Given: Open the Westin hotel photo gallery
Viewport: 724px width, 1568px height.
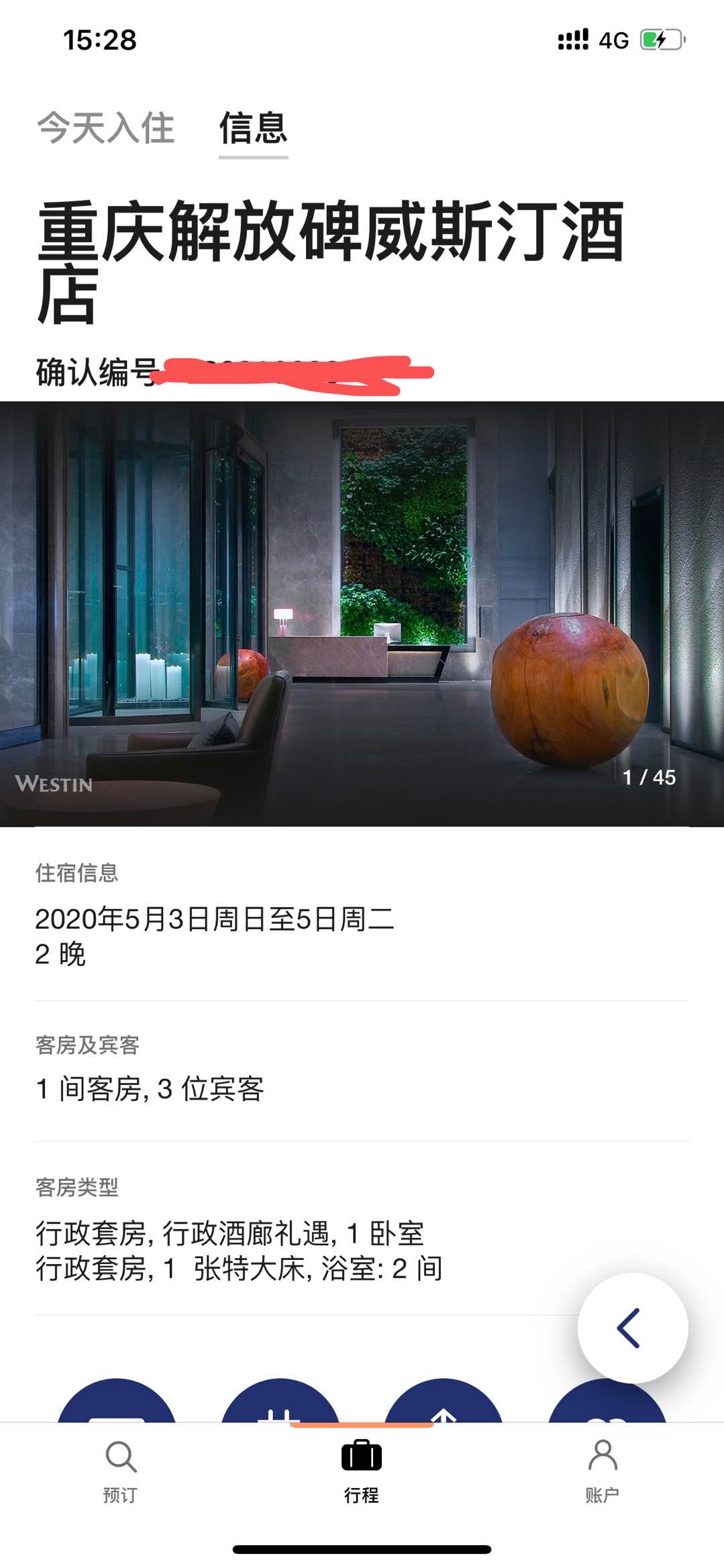Looking at the screenshot, I should coord(362,613).
